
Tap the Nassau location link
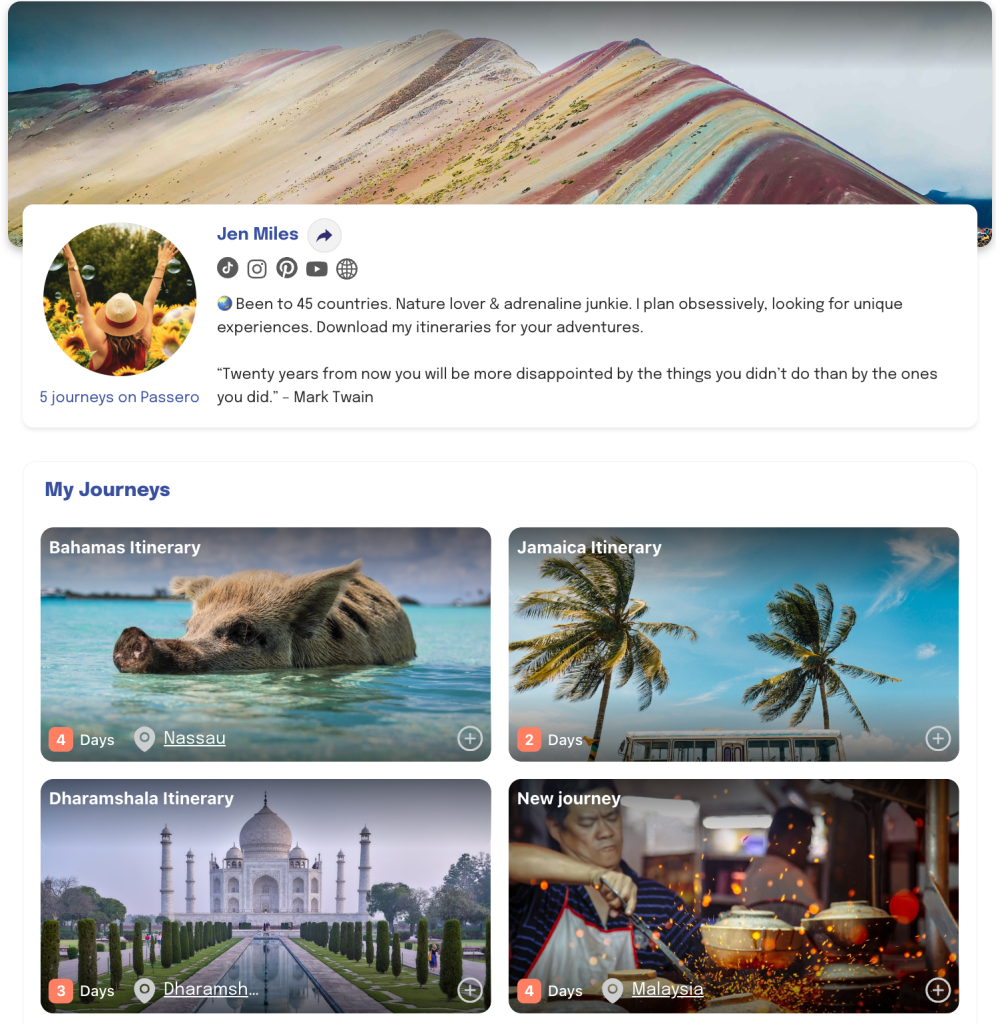(x=194, y=738)
